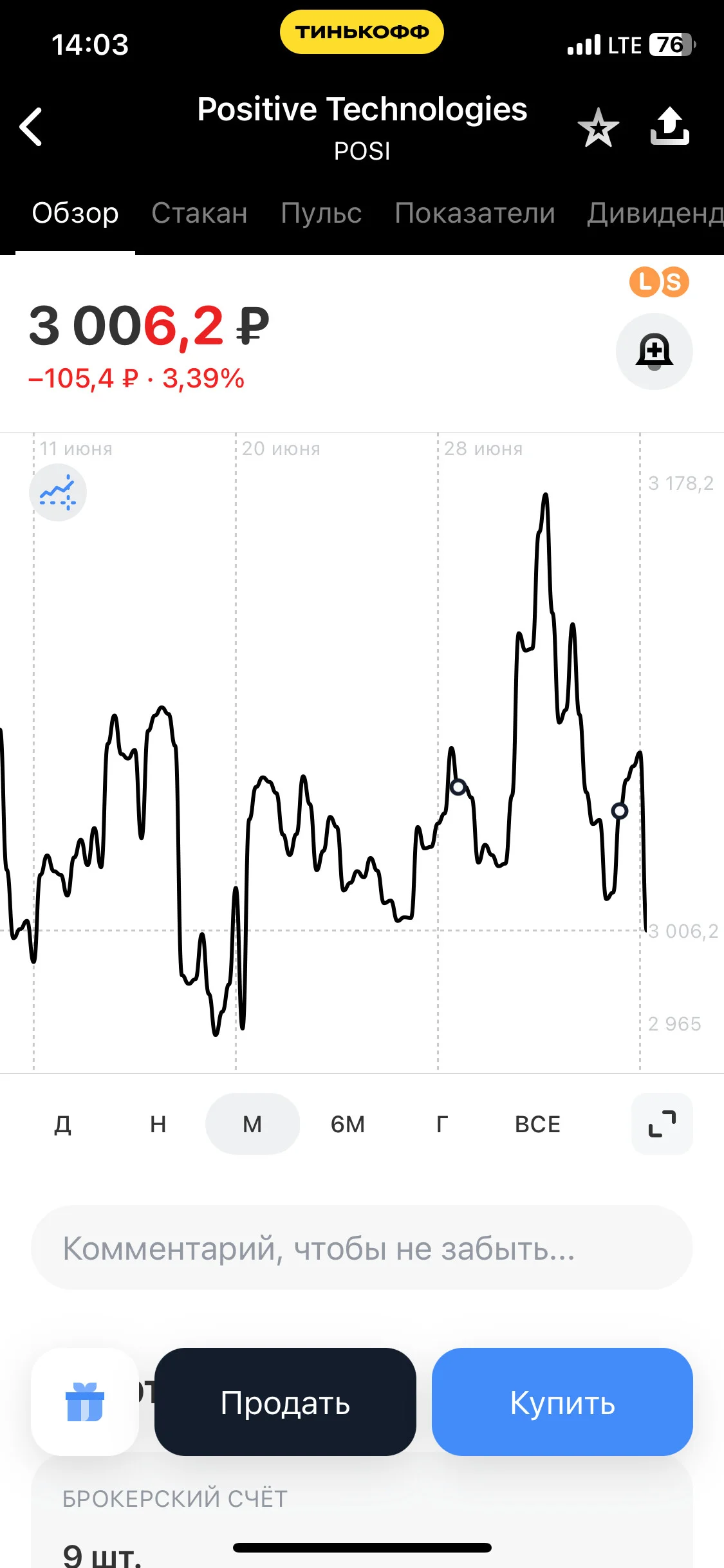Open the gift box icon
The image size is (724, 1568).
point(85,1402)
